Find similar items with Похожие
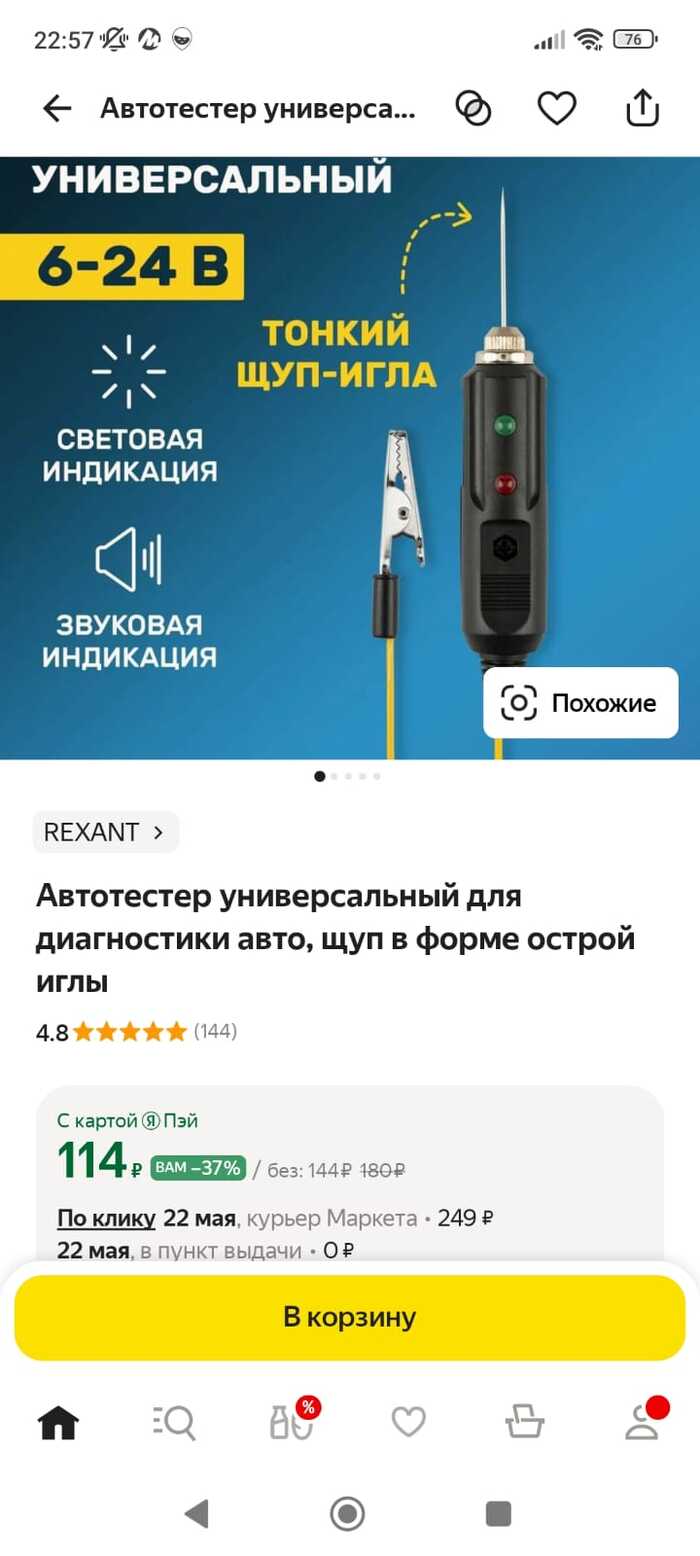The height and width of the screenshot is (1556, 700). pyautogui.click(x=580, y=703)
